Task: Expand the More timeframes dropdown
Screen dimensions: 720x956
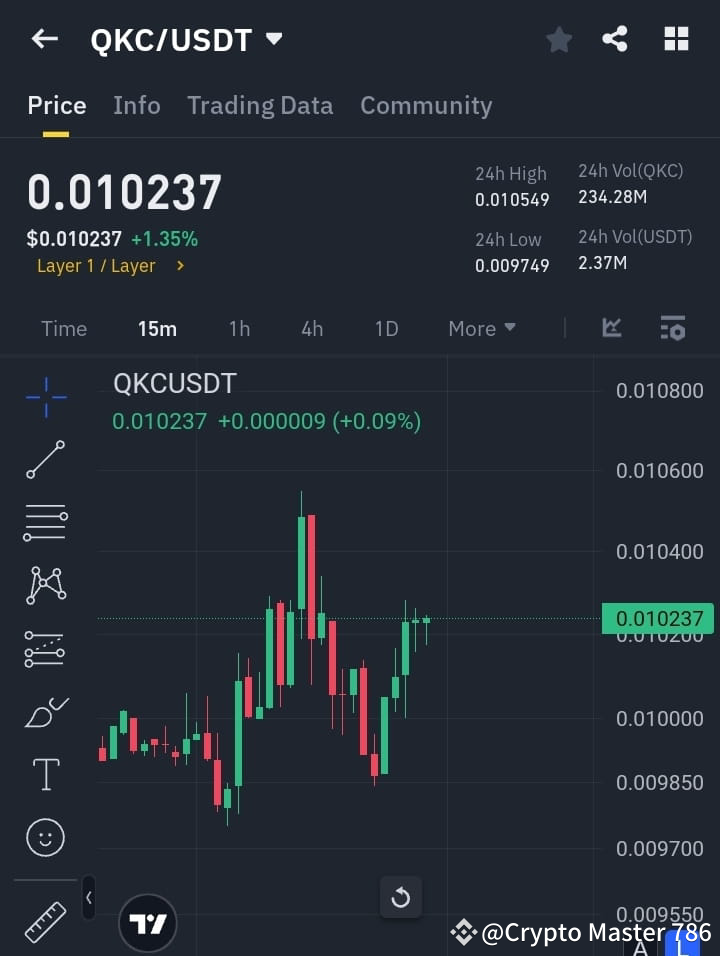Action: (x=481, y=328)
